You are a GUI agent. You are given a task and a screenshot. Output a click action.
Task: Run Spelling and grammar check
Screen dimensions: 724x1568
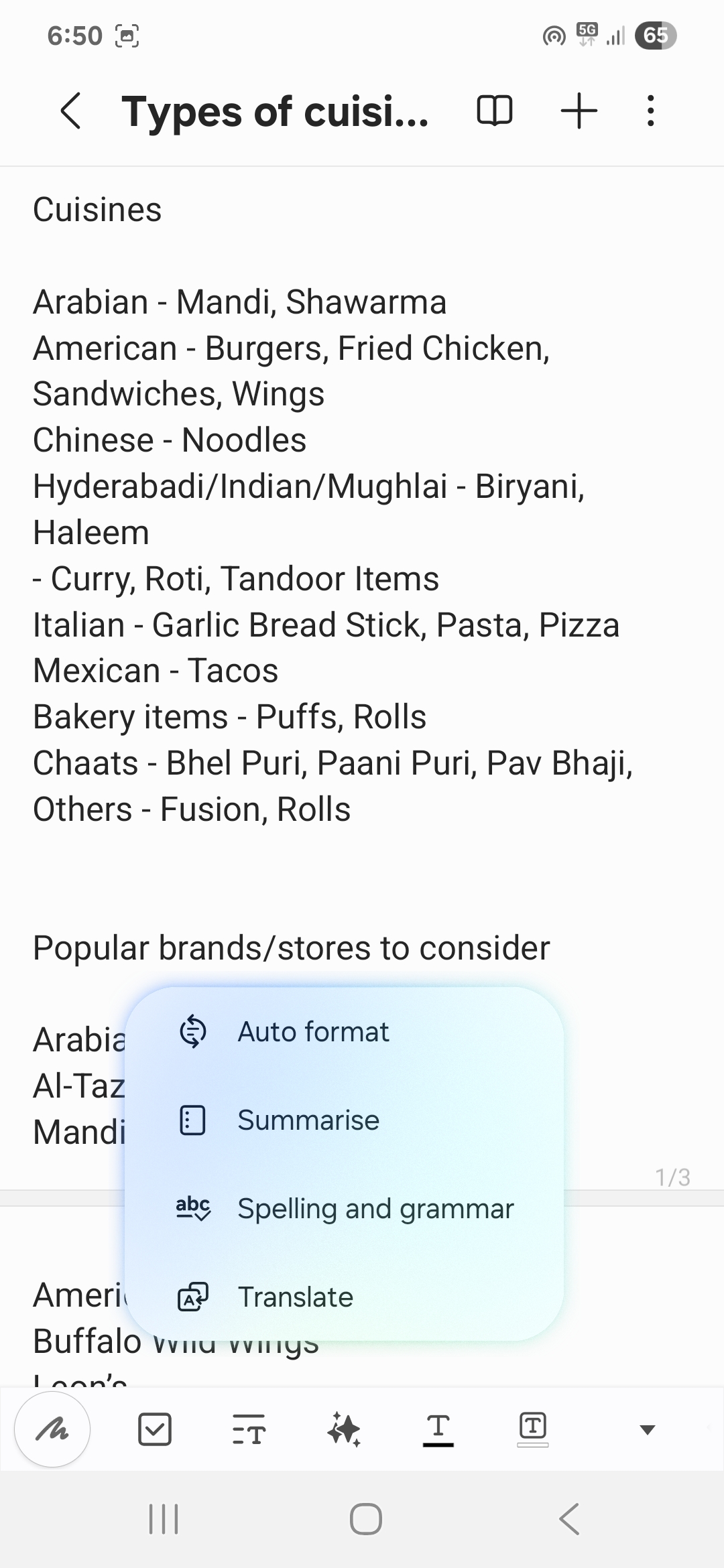tap(375, 1209)
